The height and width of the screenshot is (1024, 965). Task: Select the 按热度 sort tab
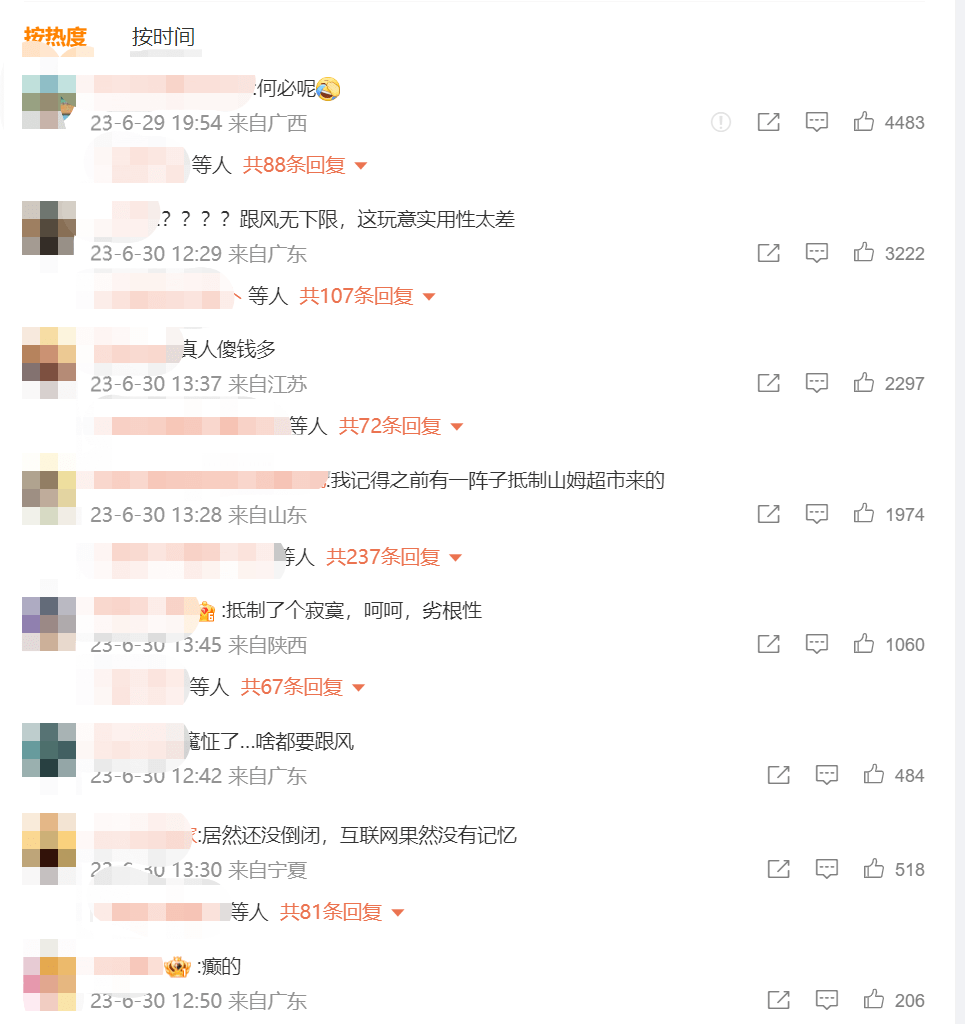pyautogui.click(x=55, y=37)
